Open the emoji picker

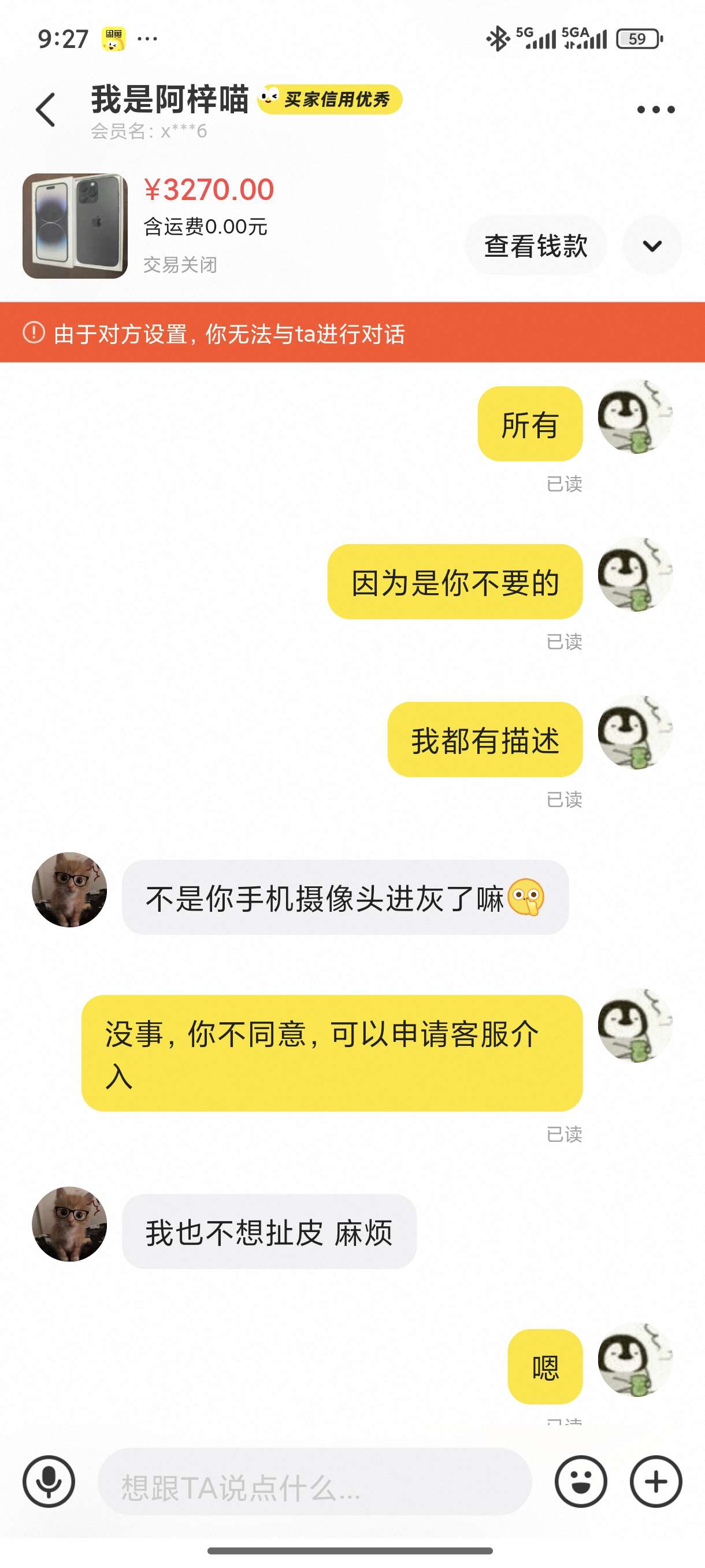[580, 1481]
